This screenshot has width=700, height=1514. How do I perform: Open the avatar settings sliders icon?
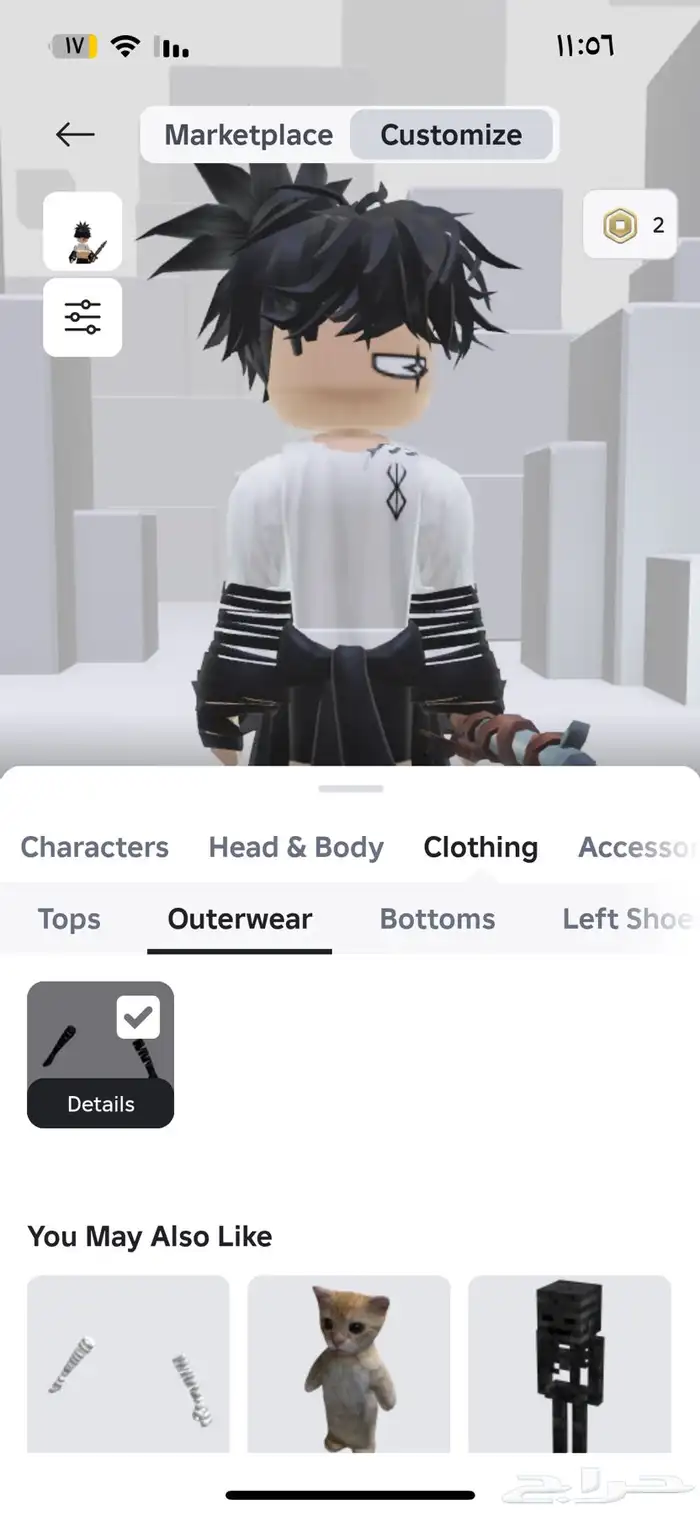tap(82, 317)
